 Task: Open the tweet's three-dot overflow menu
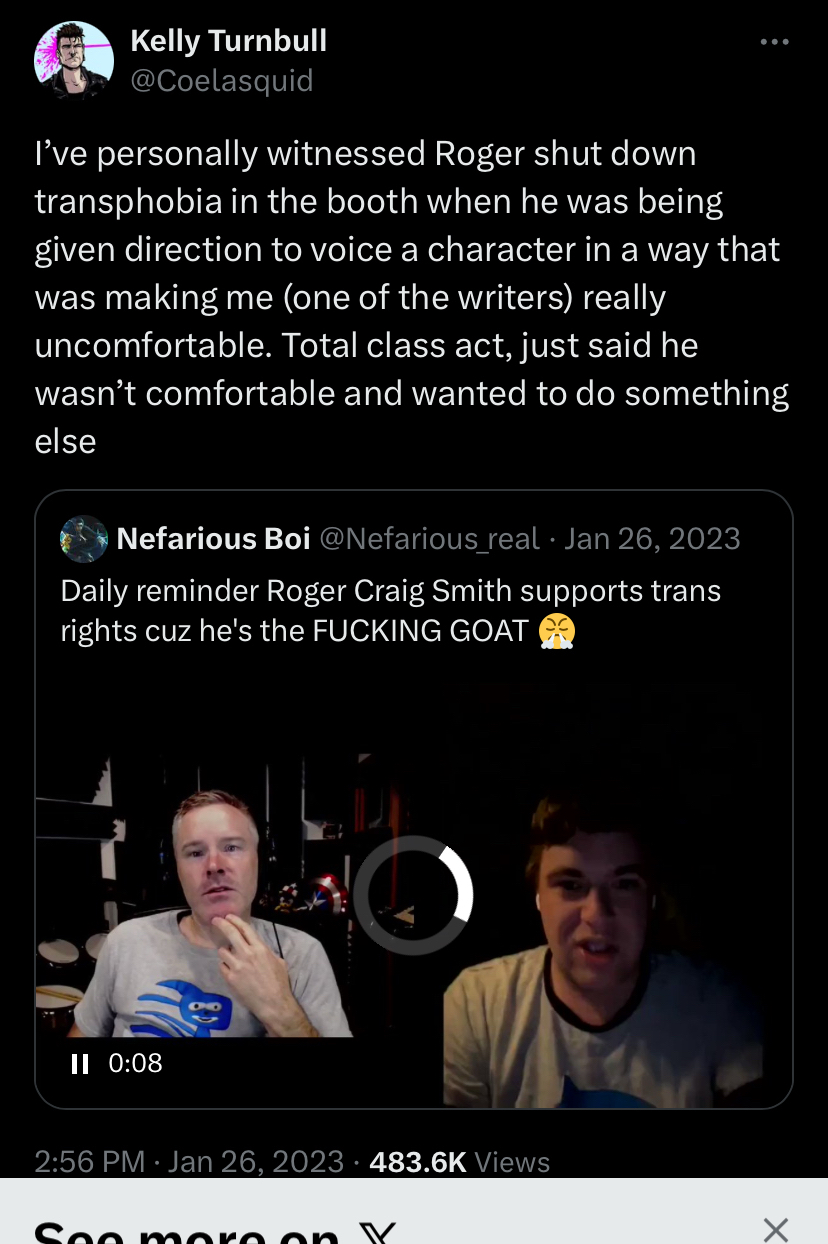pos(774,42)
